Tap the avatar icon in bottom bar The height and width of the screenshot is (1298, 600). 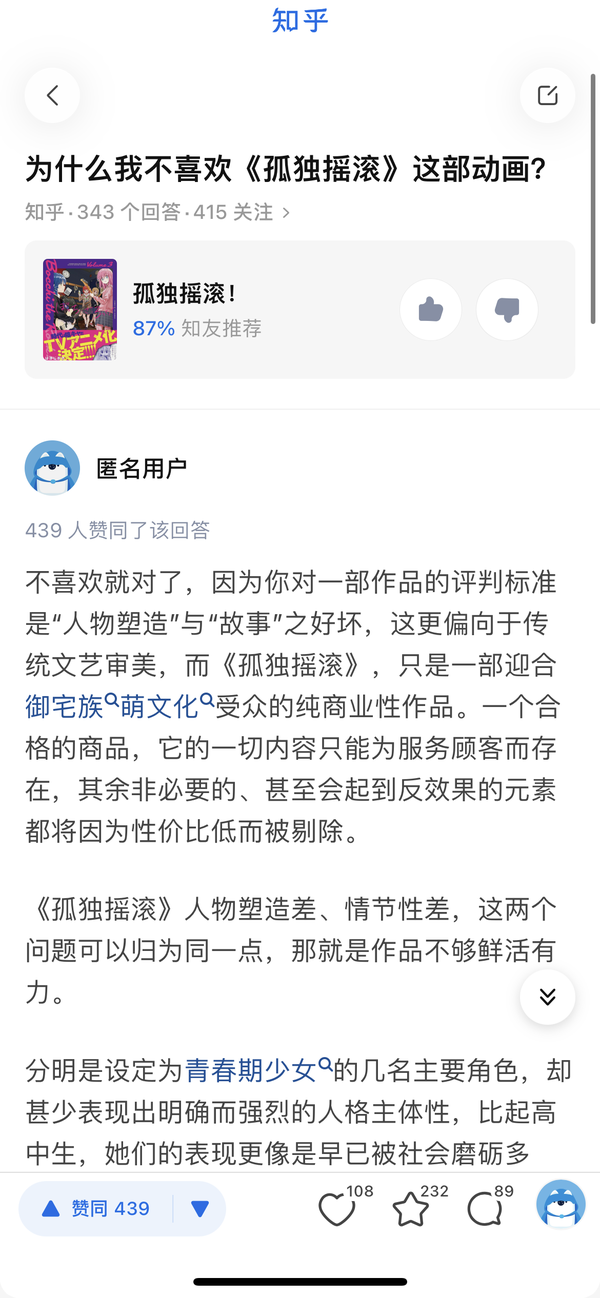560,1204
